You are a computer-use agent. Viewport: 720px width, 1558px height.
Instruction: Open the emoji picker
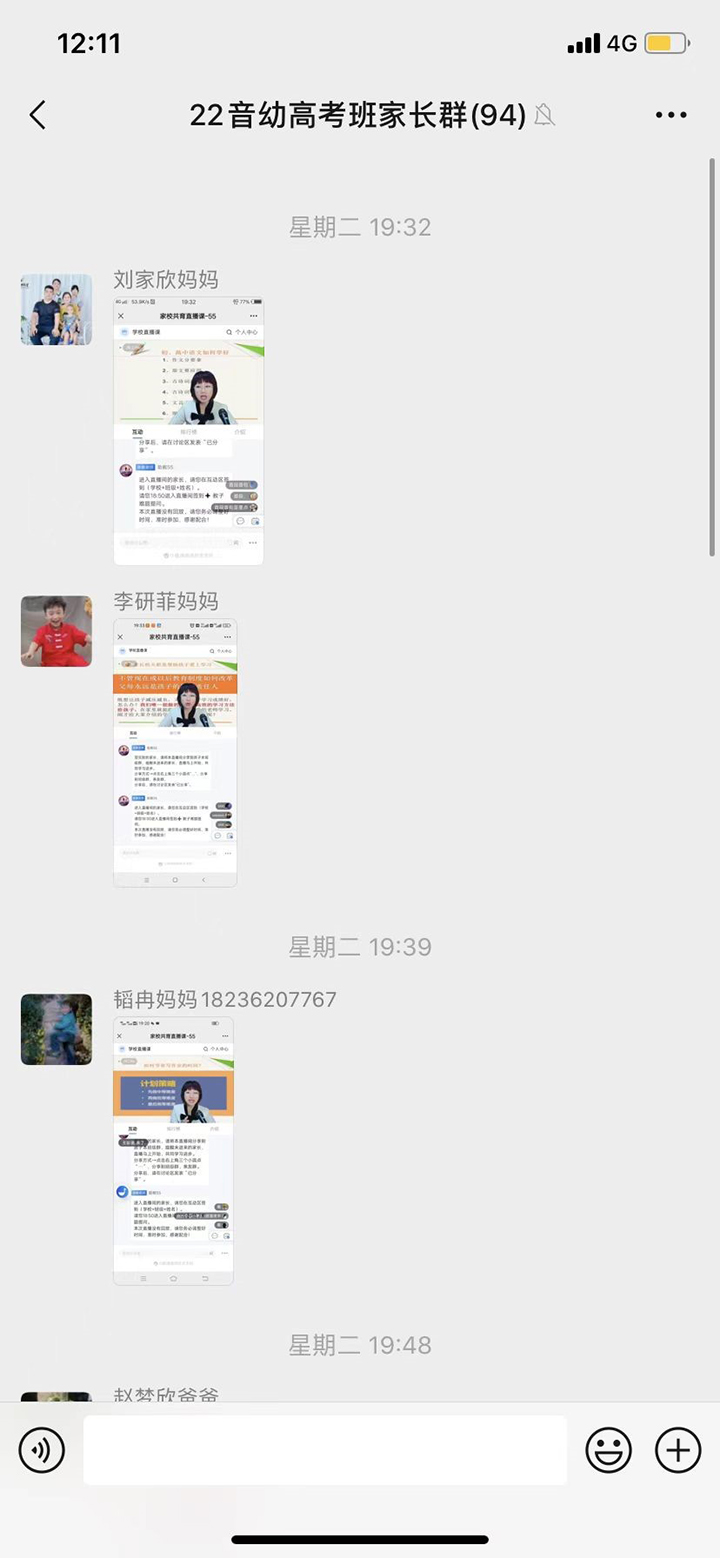tap(608, 1450)
